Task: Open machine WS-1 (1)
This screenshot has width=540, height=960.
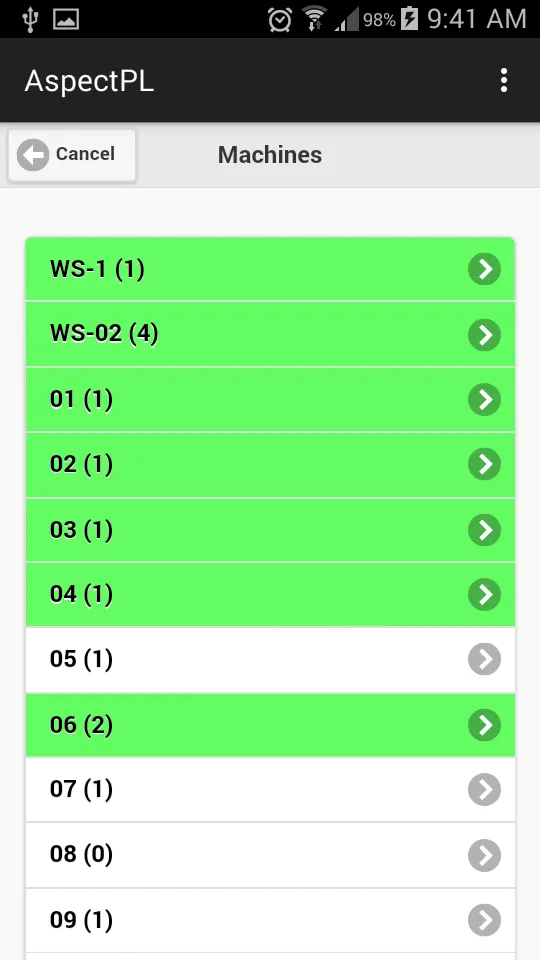Action: point(270,269)
